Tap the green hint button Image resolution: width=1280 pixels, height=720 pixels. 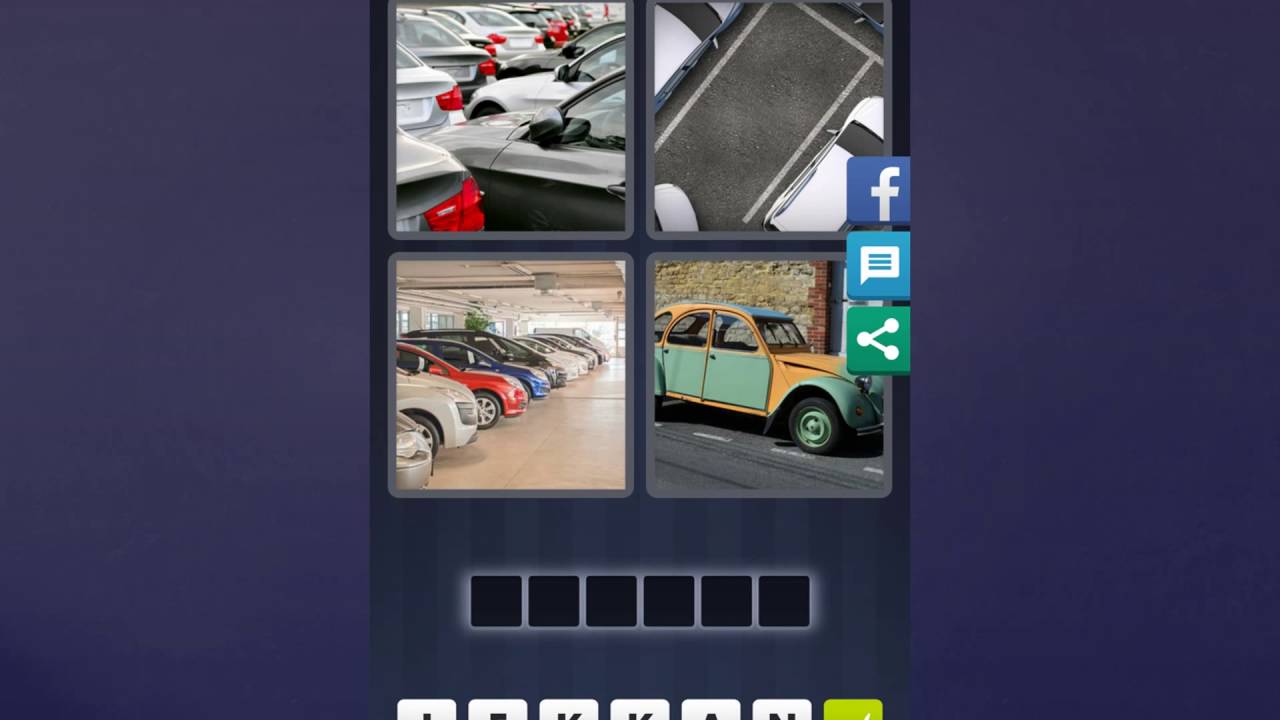853,711
